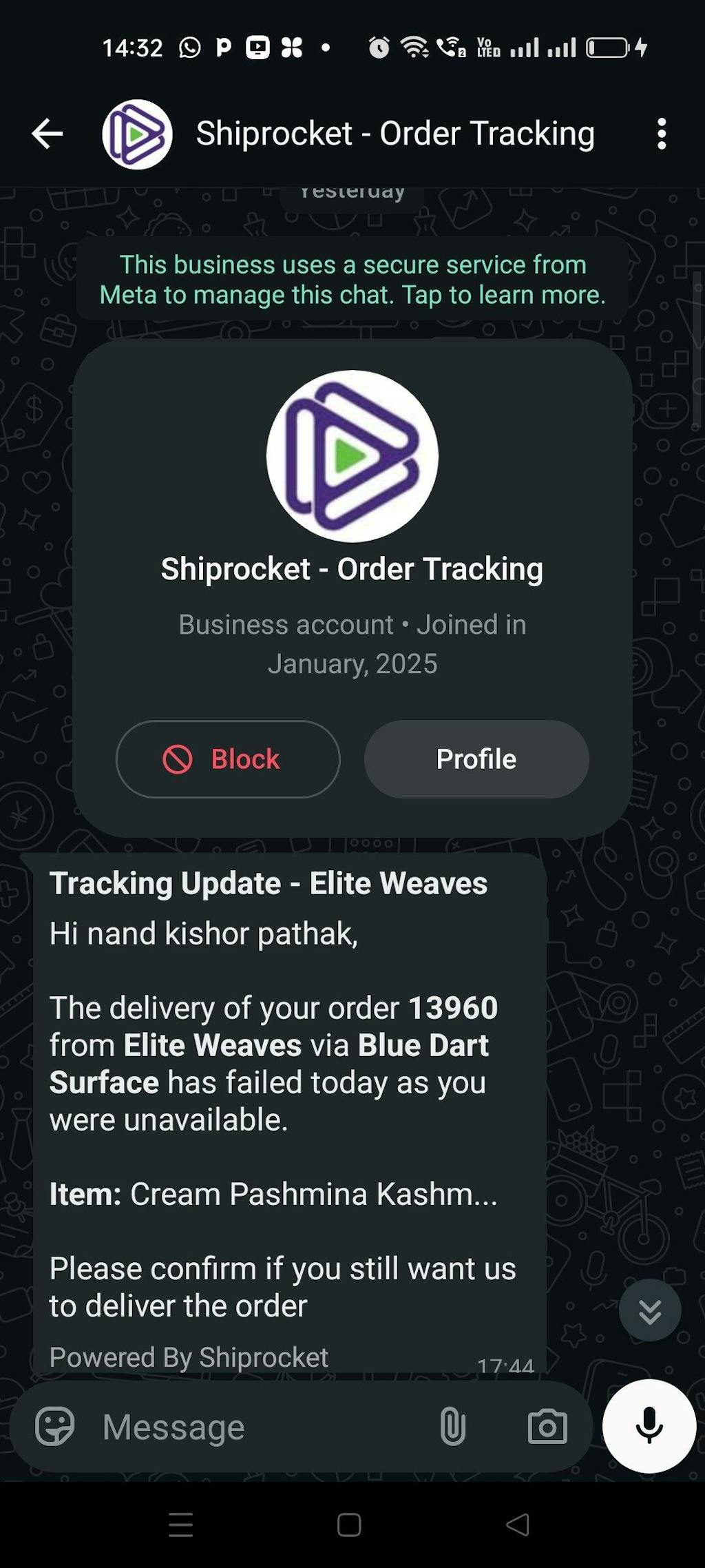705x1568 pixels.
Task: Open Shiprocket contact info from header name
Action: click(394, 134)
